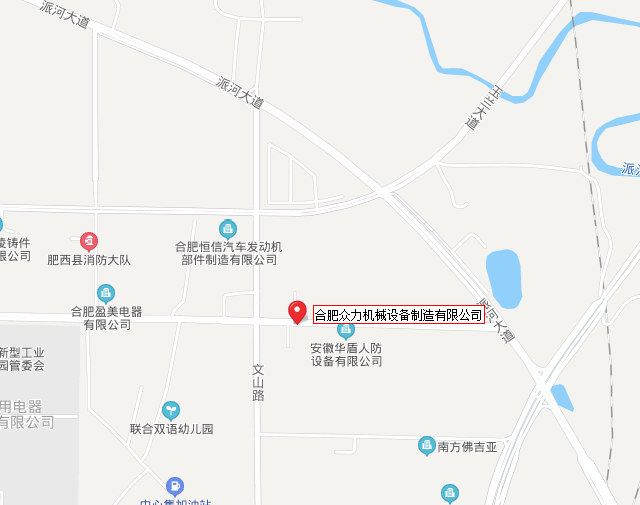Image resolution: width=640 pixels, height=505 pixels.
Task: Open 肥西县消防大队 point of interest
Action: click(89, 241)
